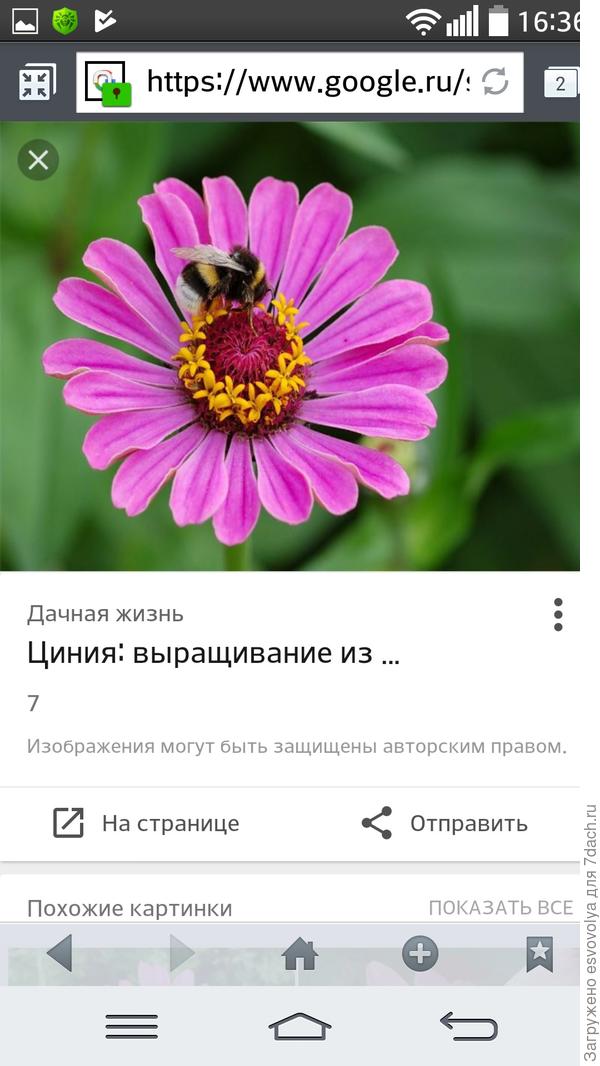Toggle fullscreen mode icon
Screen dimensions: 600x1066
[38, 83]
